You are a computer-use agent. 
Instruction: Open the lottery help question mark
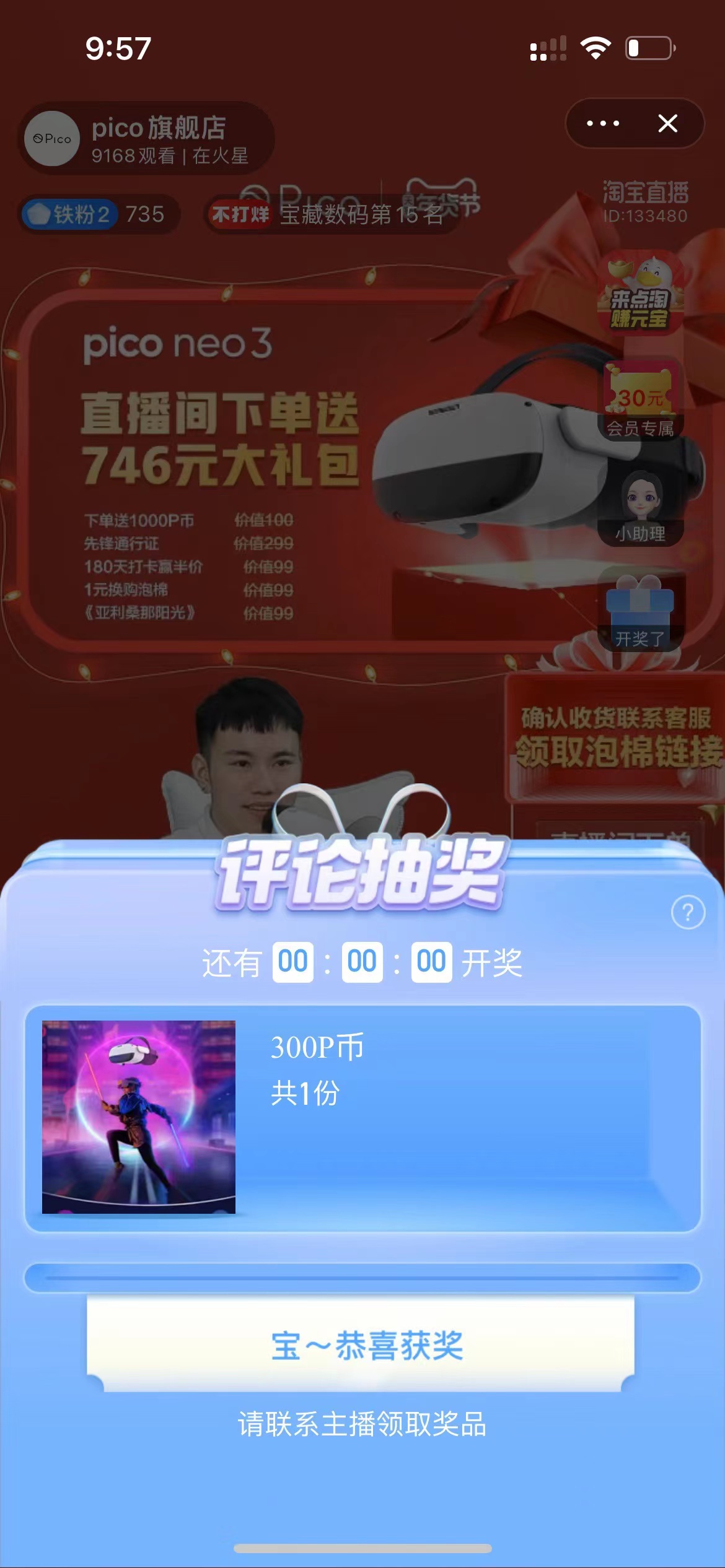tap(688, 912)
